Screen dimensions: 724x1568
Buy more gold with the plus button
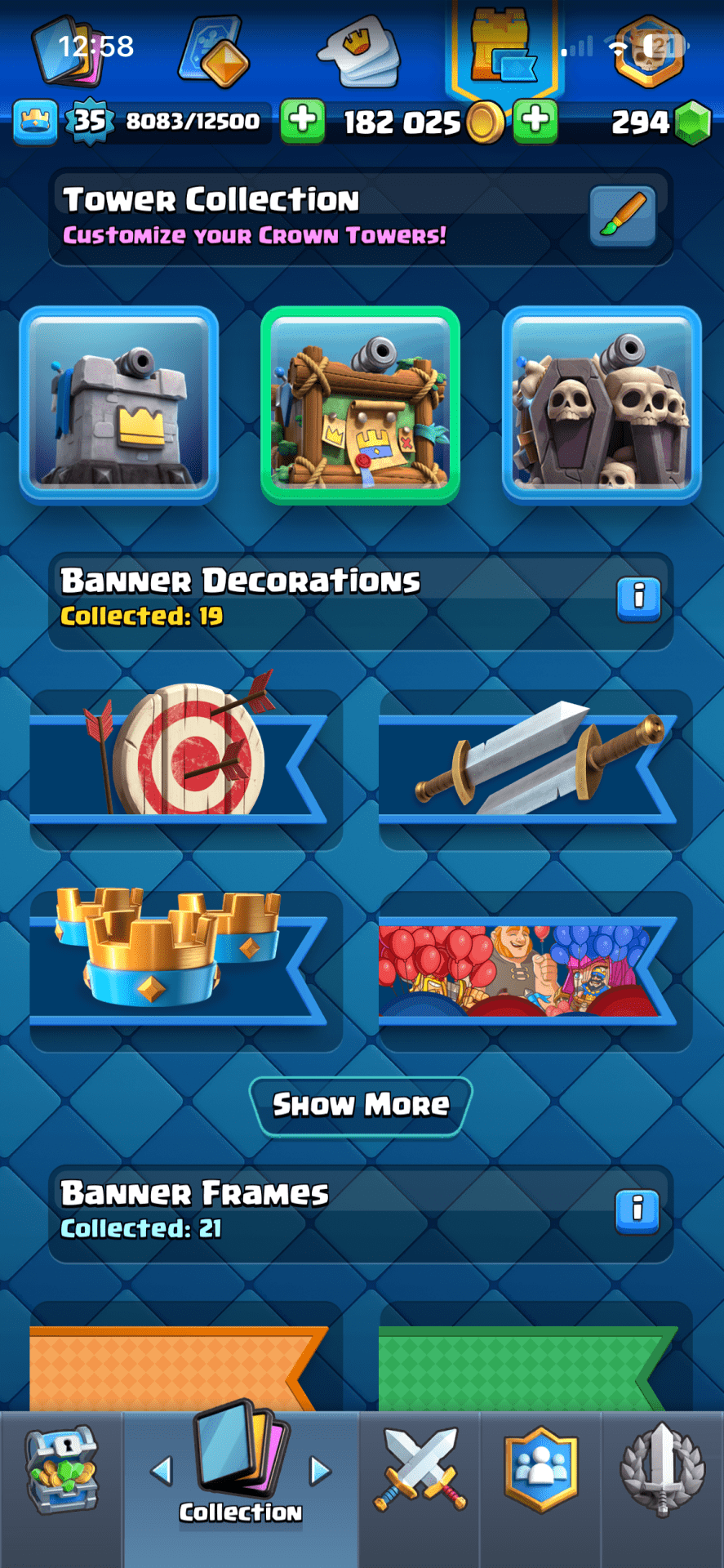click(x=535, y=122)
